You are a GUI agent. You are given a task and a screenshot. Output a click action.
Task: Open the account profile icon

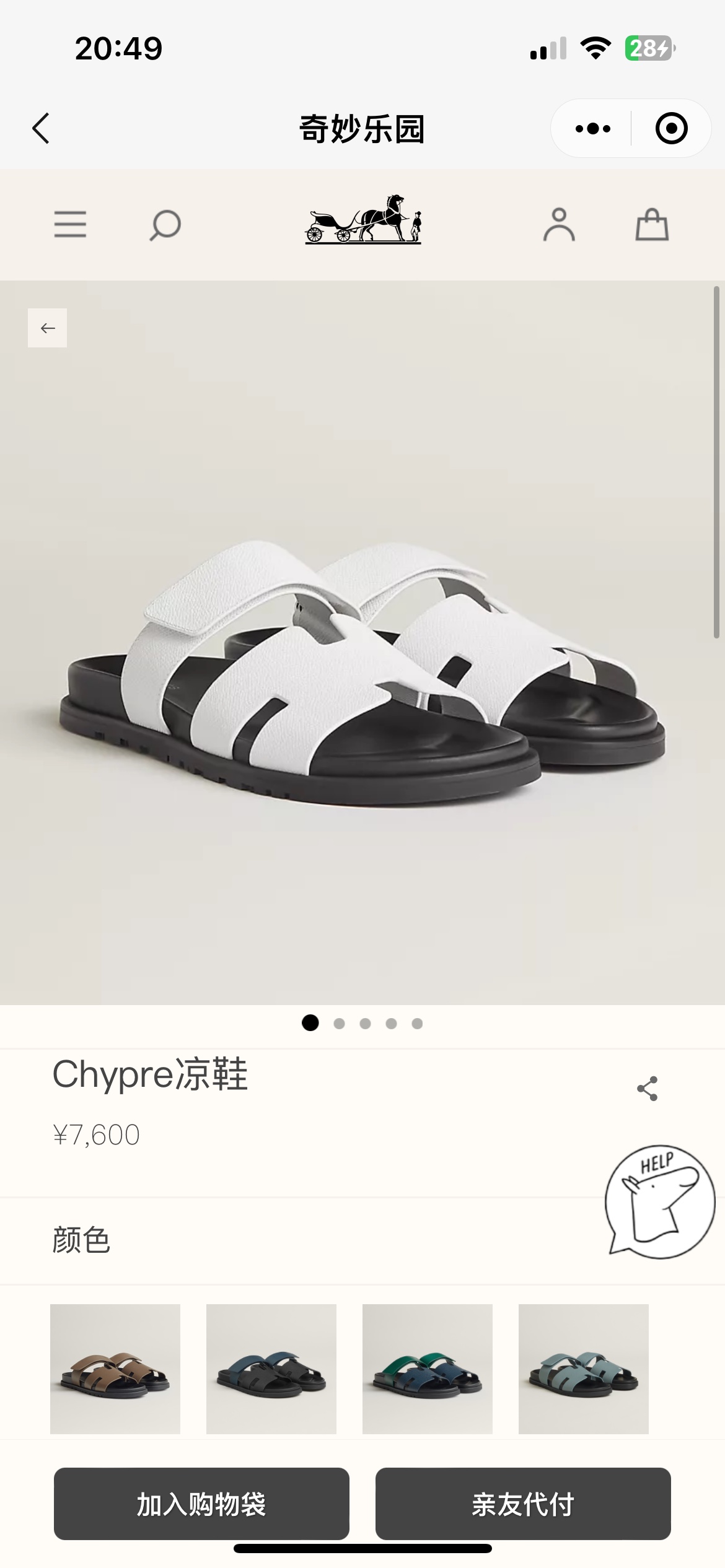[x=559, y=224]
